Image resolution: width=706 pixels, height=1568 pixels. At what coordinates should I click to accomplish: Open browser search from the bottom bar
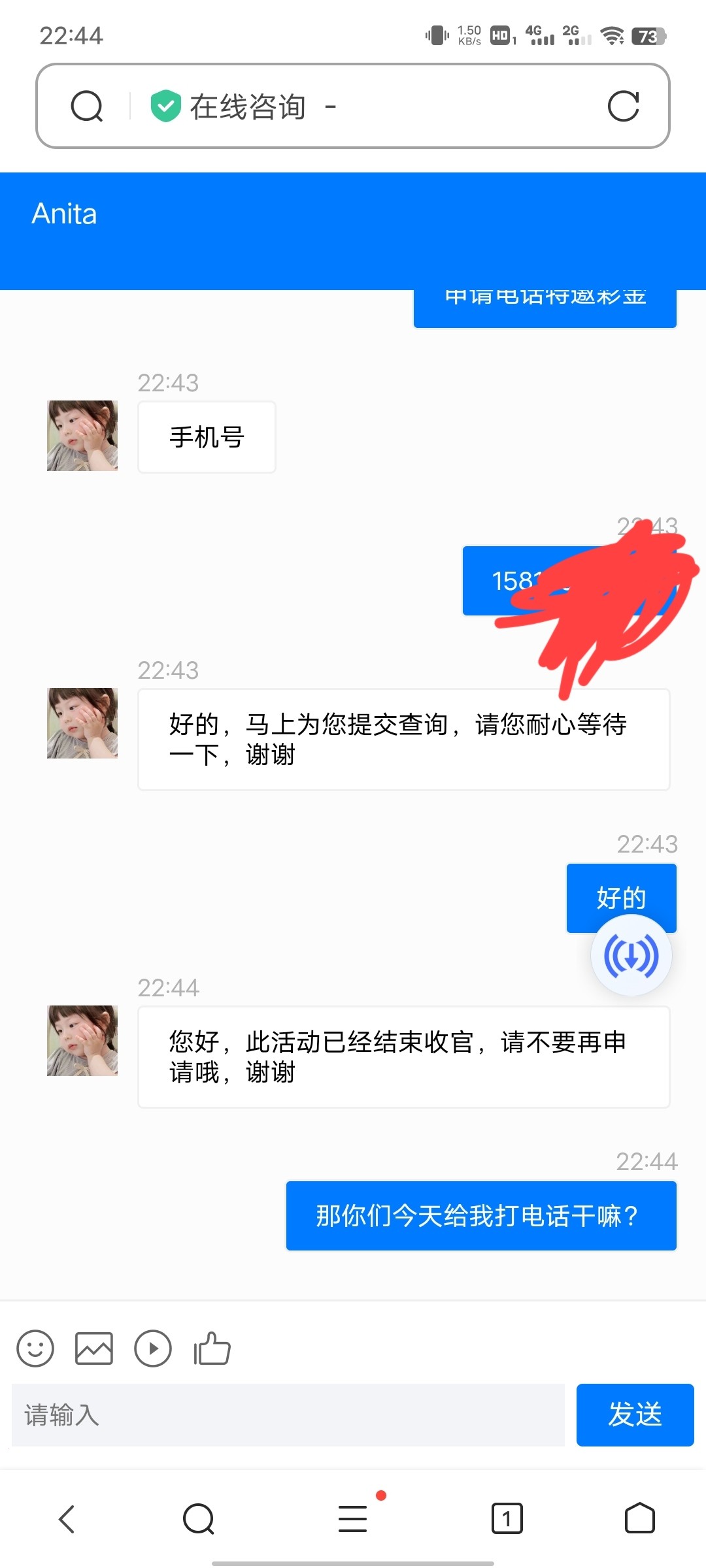click(199, 1518)
